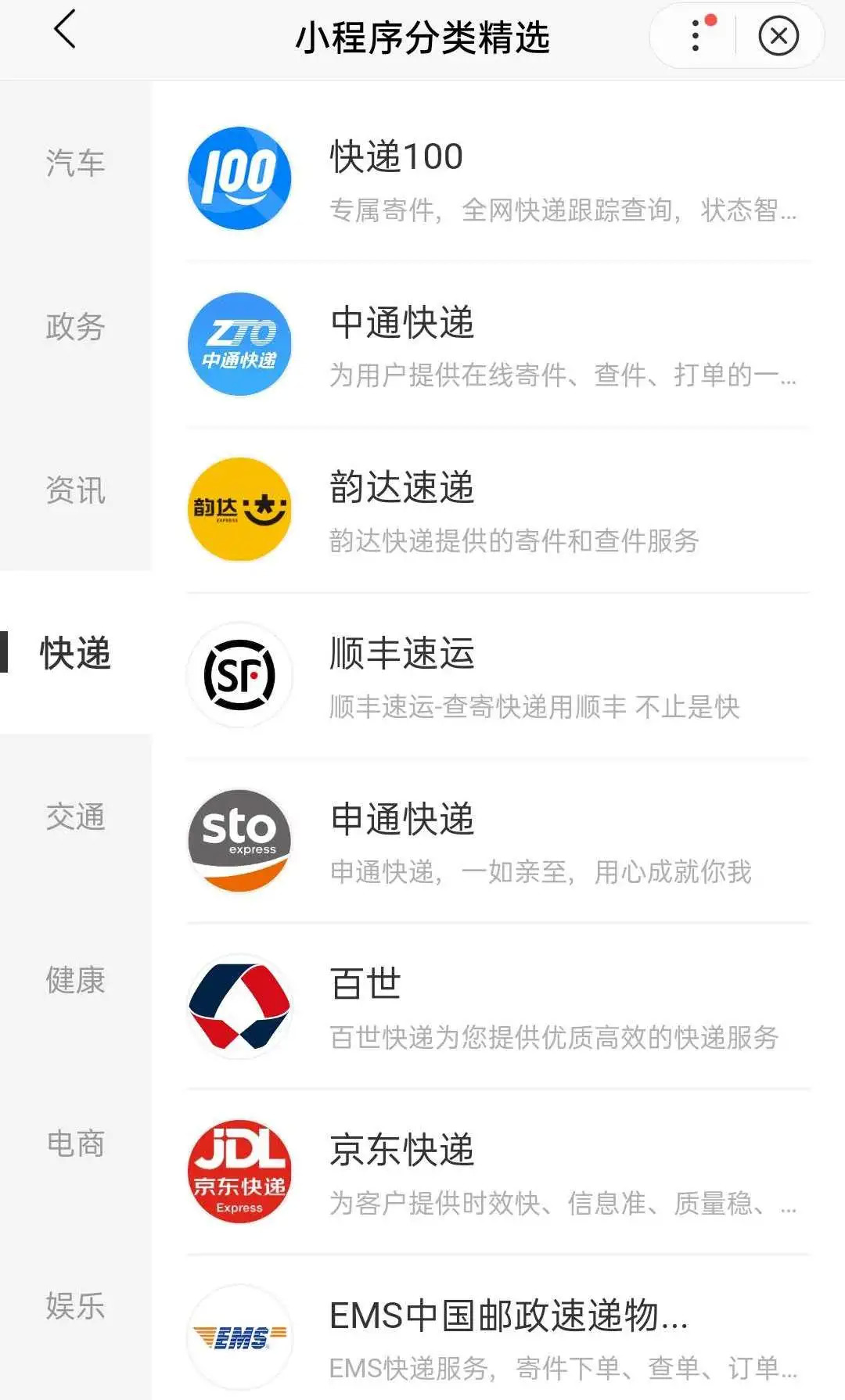This screenshot has width=845, height=1400.
Task: Open 顺丰速运 mini program
Action: (498, 675)
